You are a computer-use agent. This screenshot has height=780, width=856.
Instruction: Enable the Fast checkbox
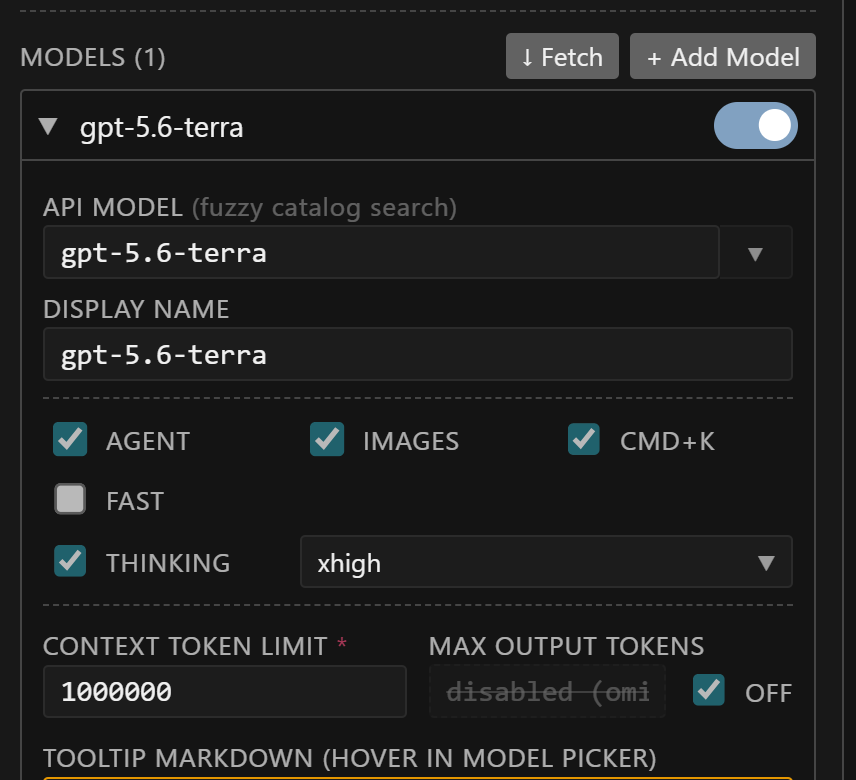pyautogui.click(x=70, y=499)
